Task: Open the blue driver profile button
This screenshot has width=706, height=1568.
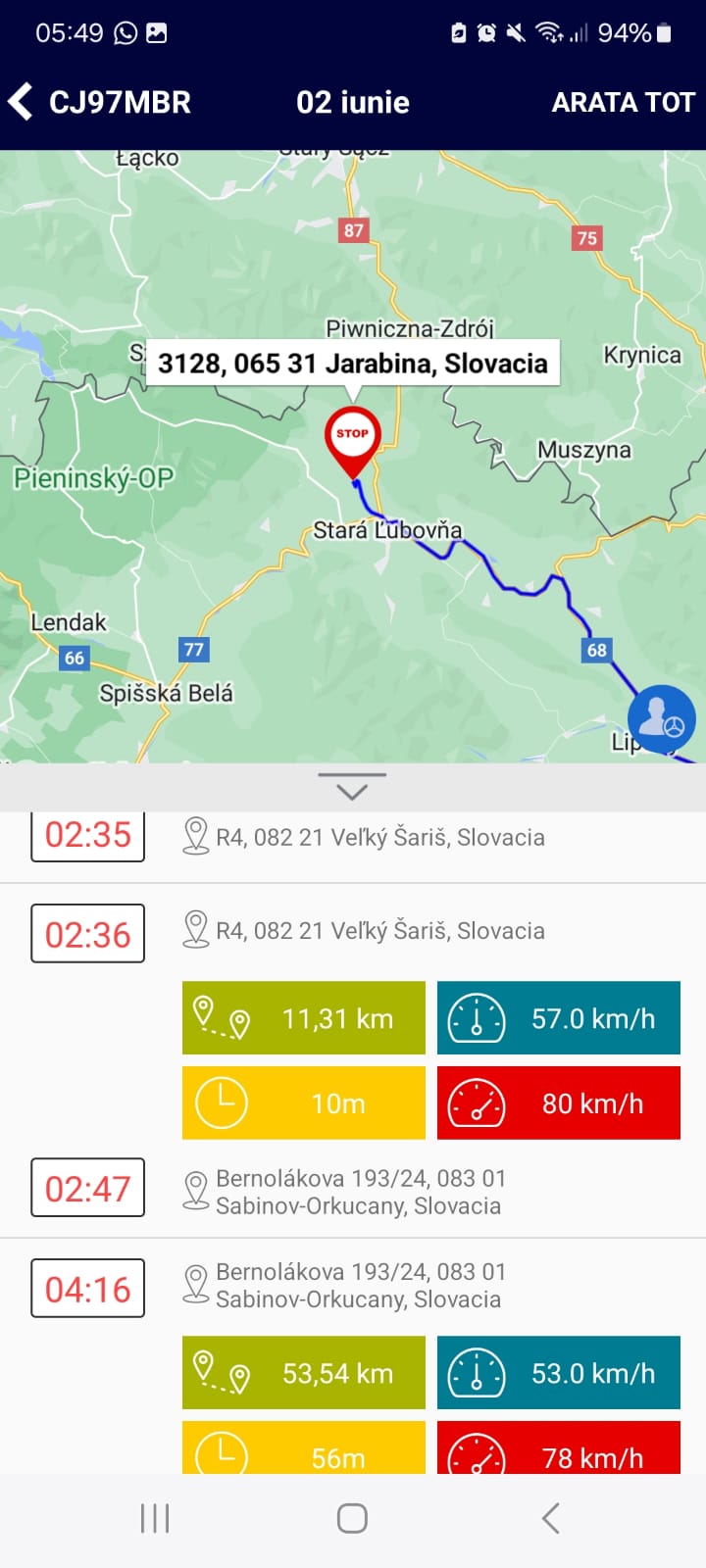Action: 661,720
